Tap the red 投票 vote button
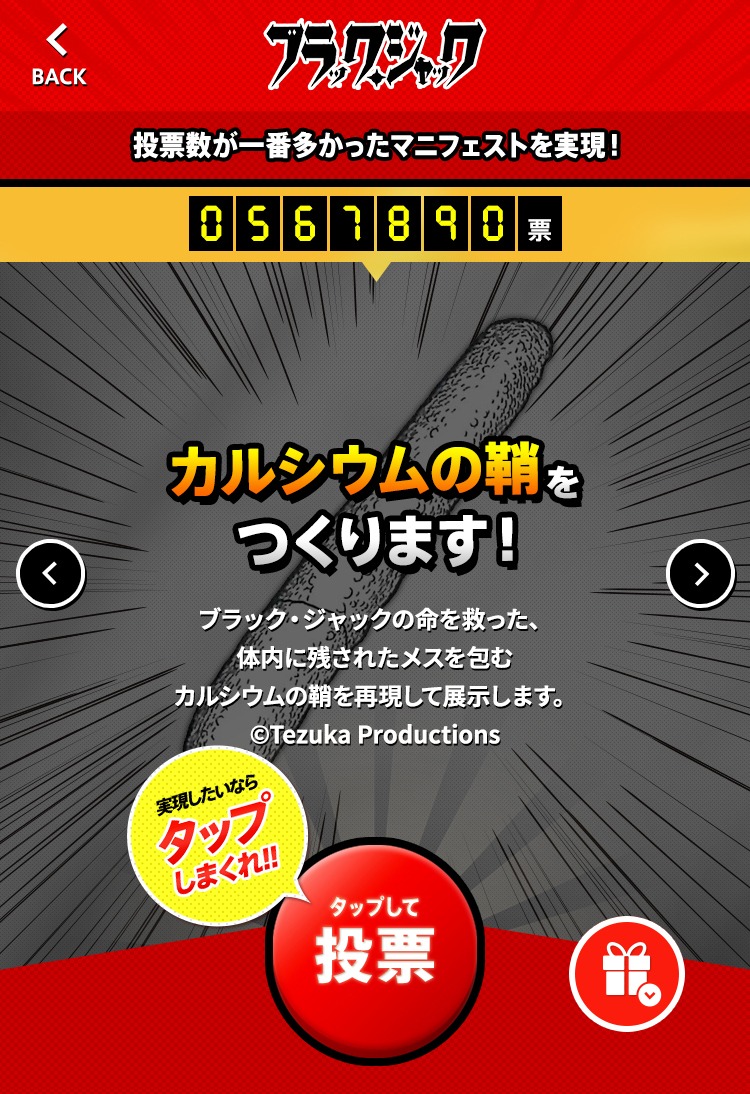The width and height of the screenshot is (750, 1094). [375, 950]
